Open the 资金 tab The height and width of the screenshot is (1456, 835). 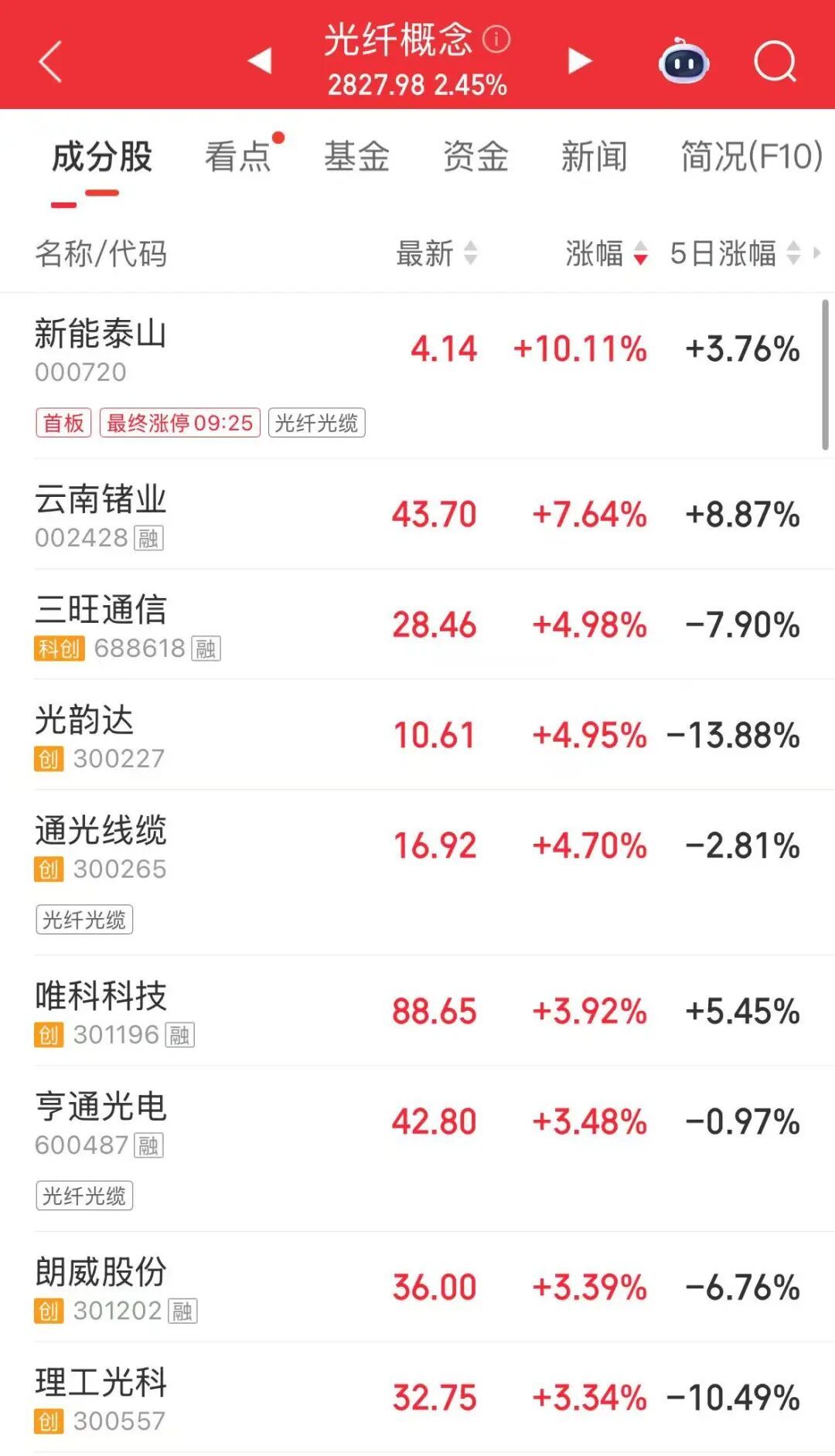pyautogui.click(x=475, y=157)
